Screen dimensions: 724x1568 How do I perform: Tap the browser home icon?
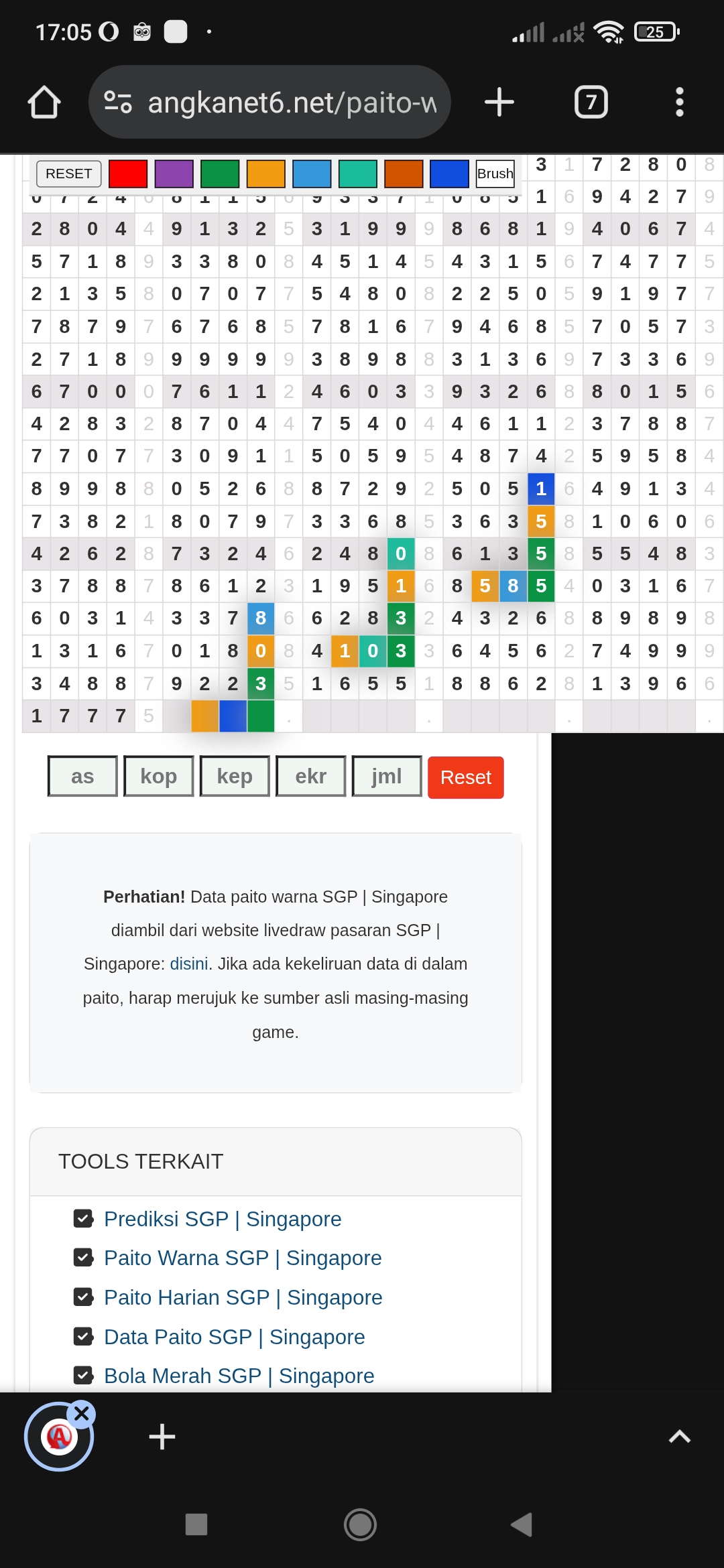[44, 103]
